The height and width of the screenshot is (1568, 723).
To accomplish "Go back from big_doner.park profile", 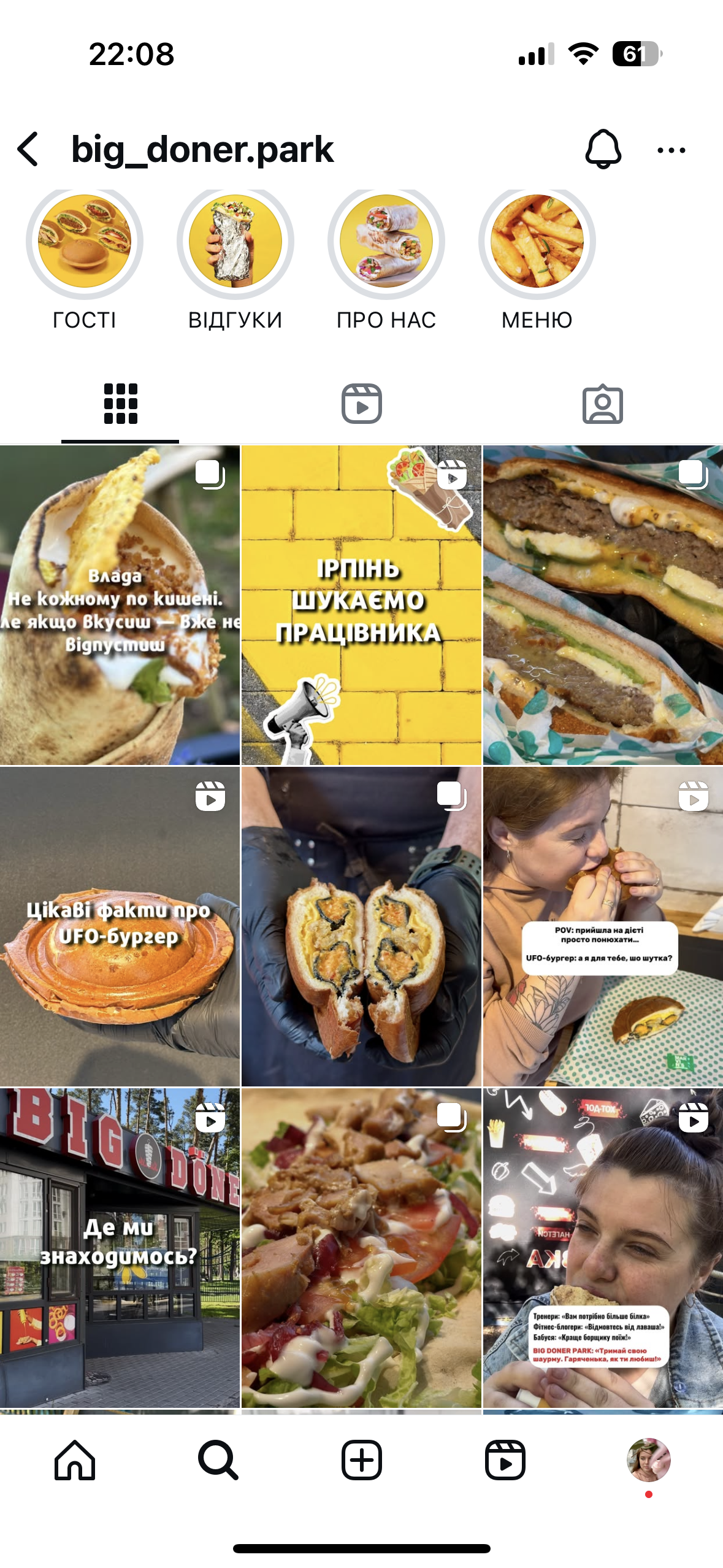I will (29, 149).
